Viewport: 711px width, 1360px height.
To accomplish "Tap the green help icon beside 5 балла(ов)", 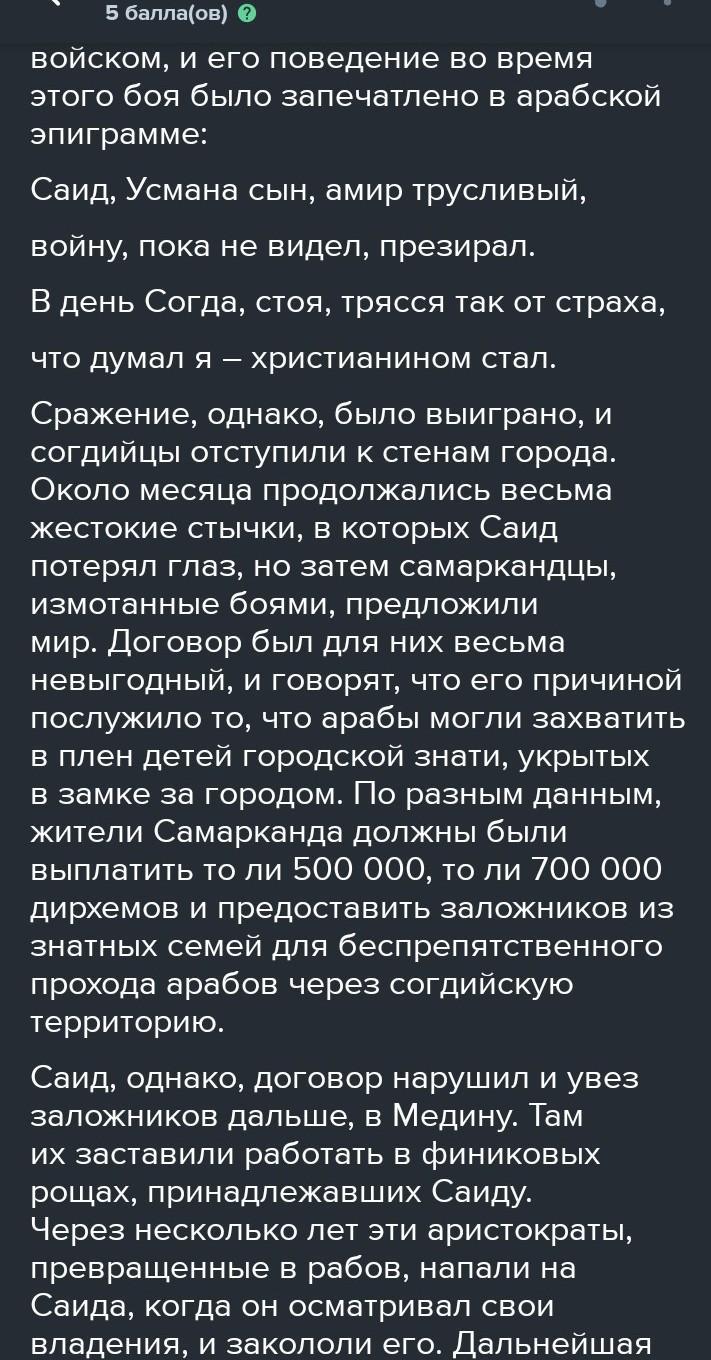I will [x=248, y=13].
